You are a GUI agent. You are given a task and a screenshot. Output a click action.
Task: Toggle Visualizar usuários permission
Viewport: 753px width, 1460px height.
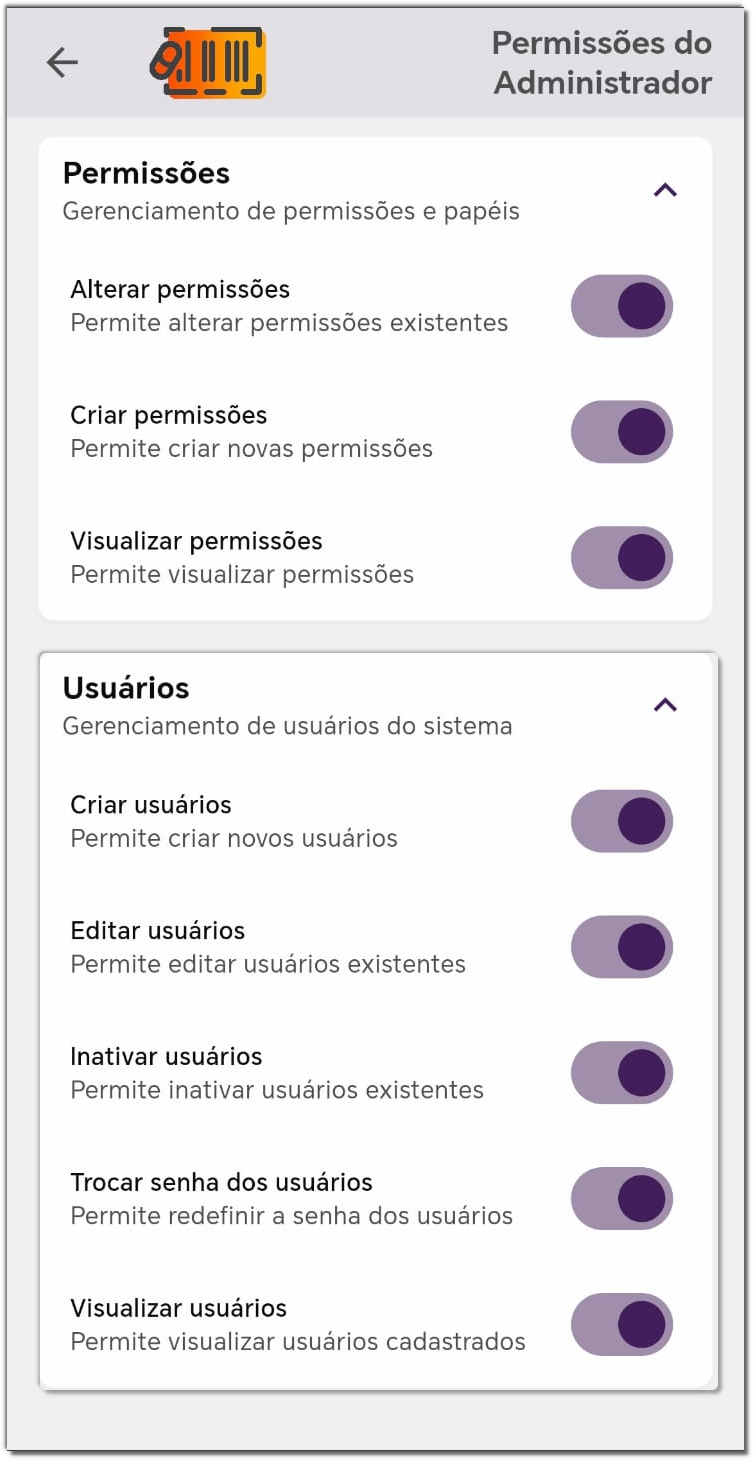pos(621,1325)
